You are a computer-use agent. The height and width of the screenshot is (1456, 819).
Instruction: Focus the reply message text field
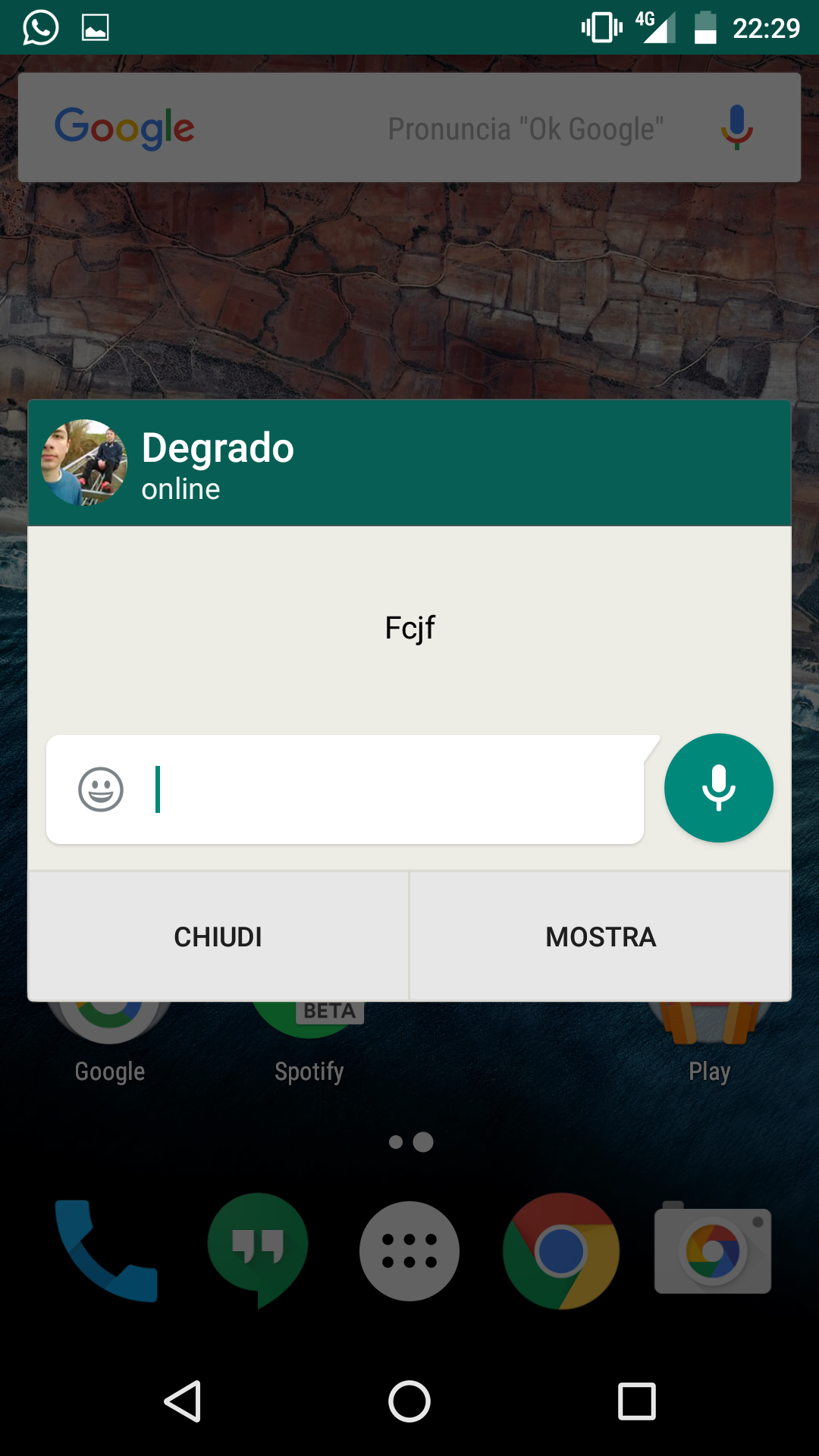394,789
